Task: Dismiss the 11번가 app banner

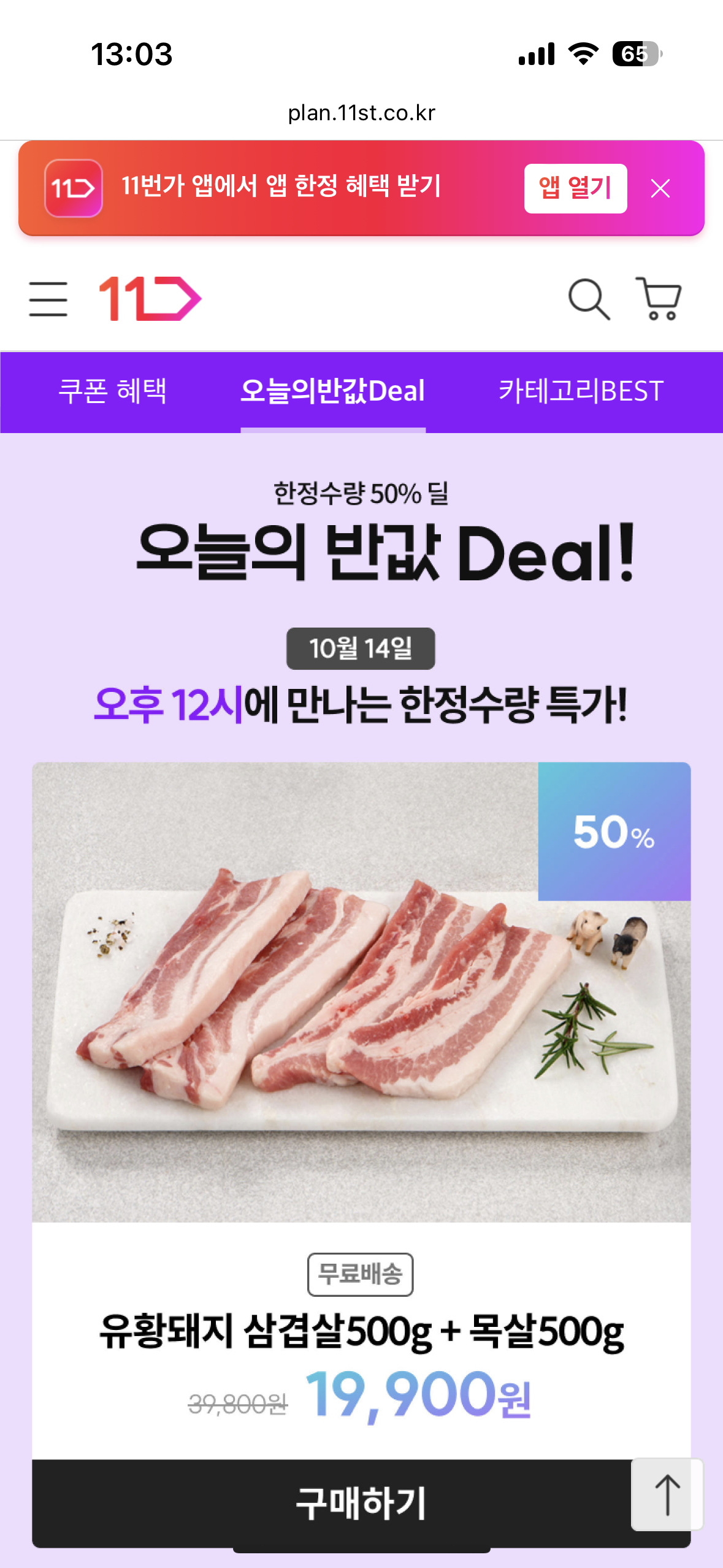Action: 660,188
